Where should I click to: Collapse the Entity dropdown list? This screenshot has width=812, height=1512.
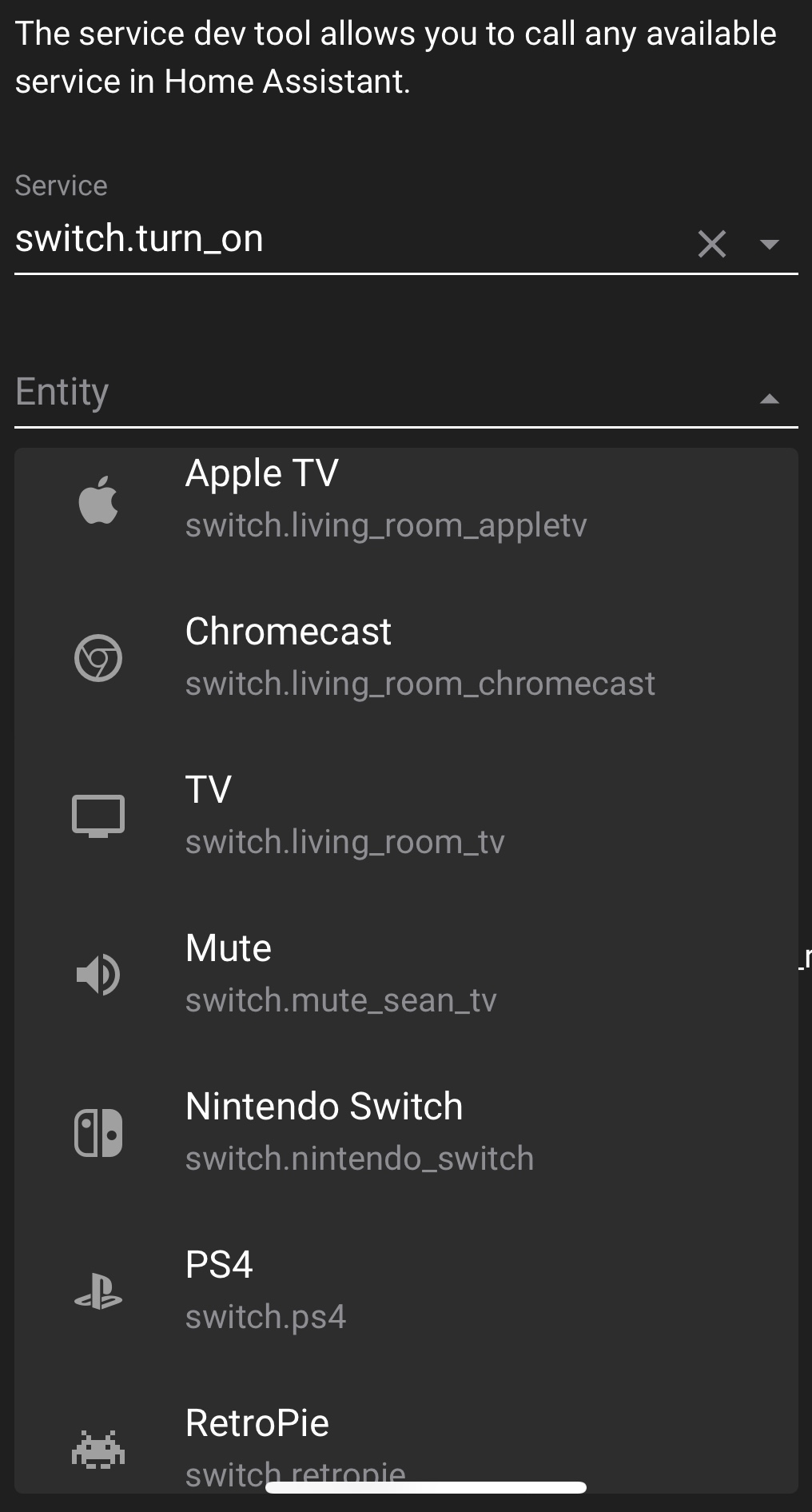(x=769, y=398)
